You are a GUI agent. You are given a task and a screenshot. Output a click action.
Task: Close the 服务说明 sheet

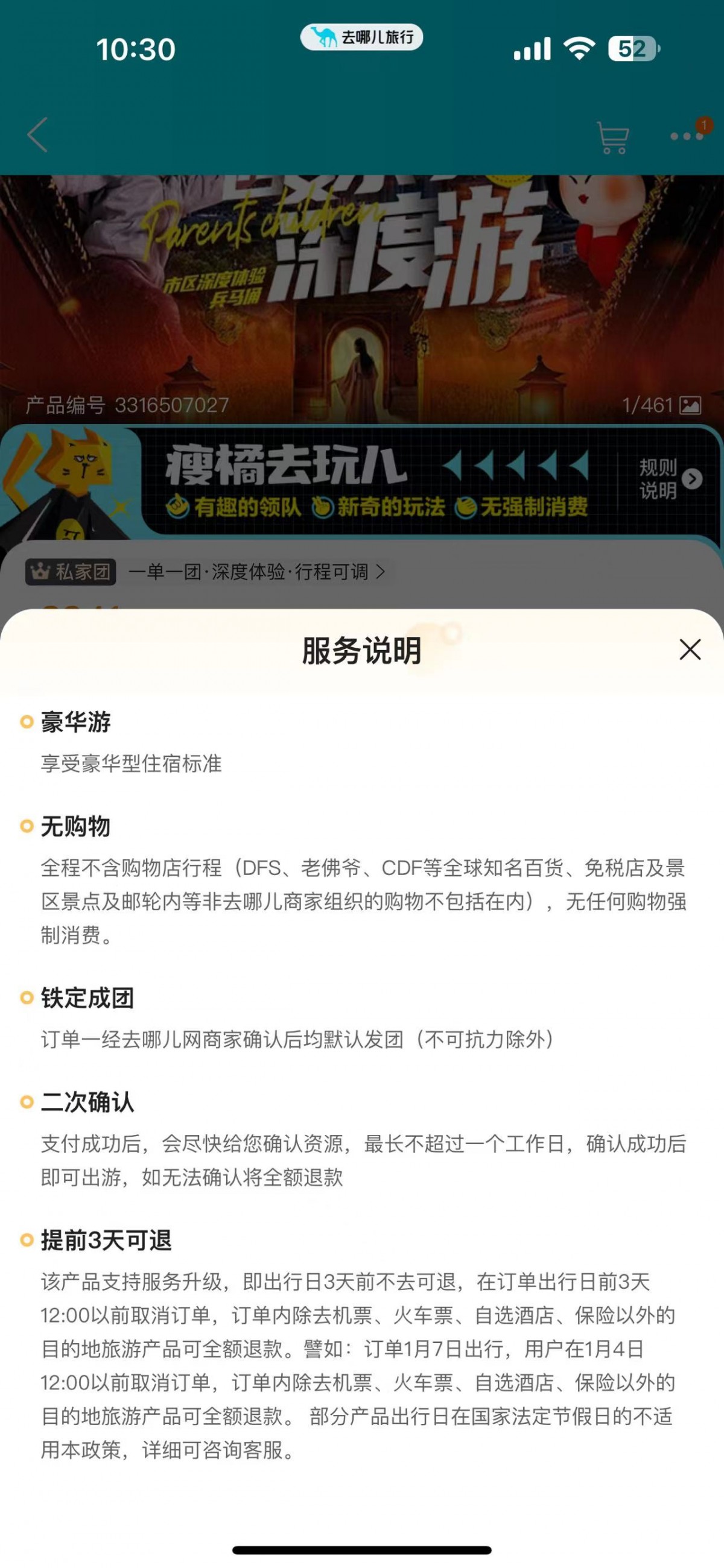pyautogui.click(x=689, y=650)
